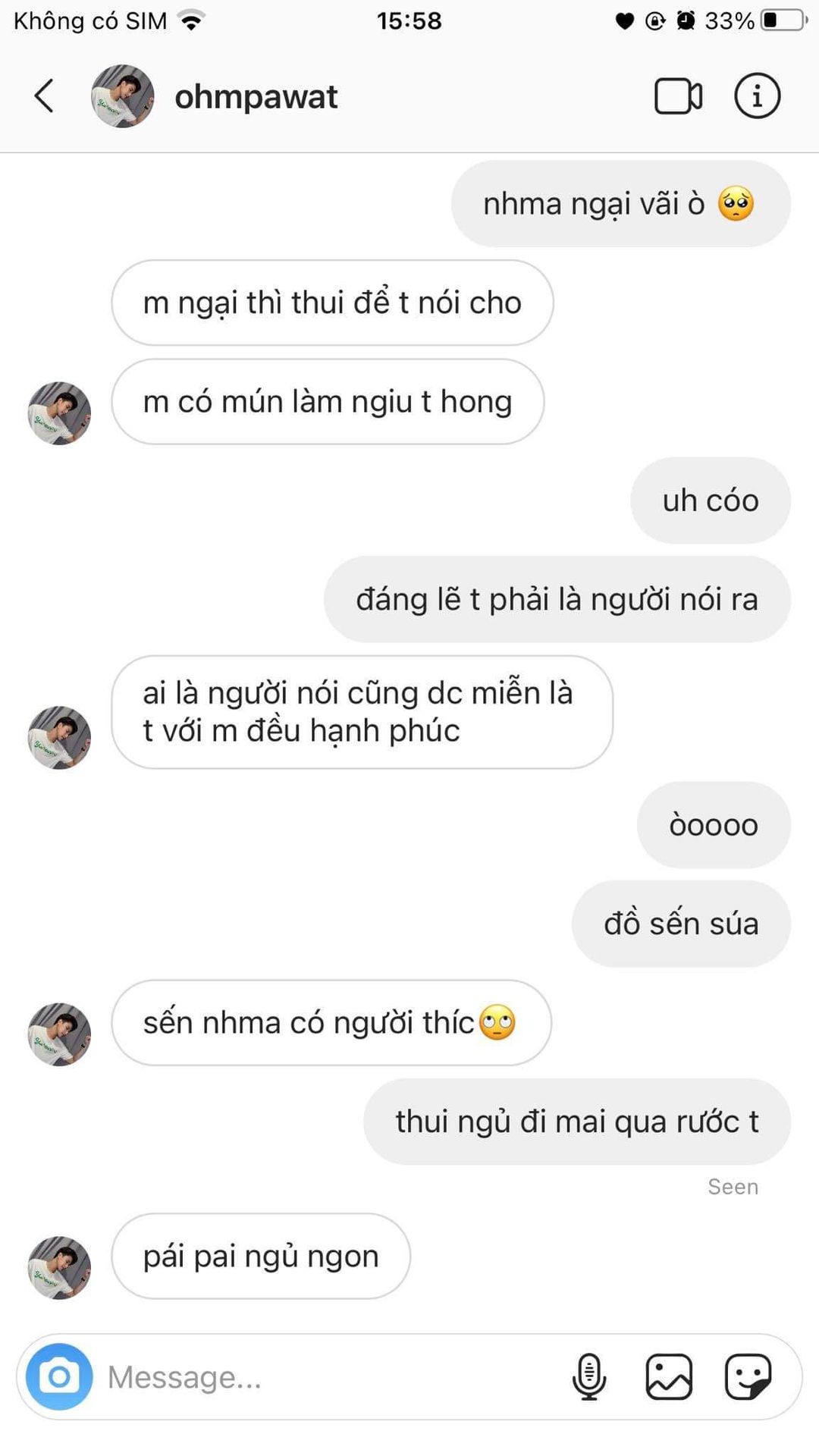Open ohmpawat's profile from the header name
This screenshot has width=819, height=1456.
pos(256,97)
